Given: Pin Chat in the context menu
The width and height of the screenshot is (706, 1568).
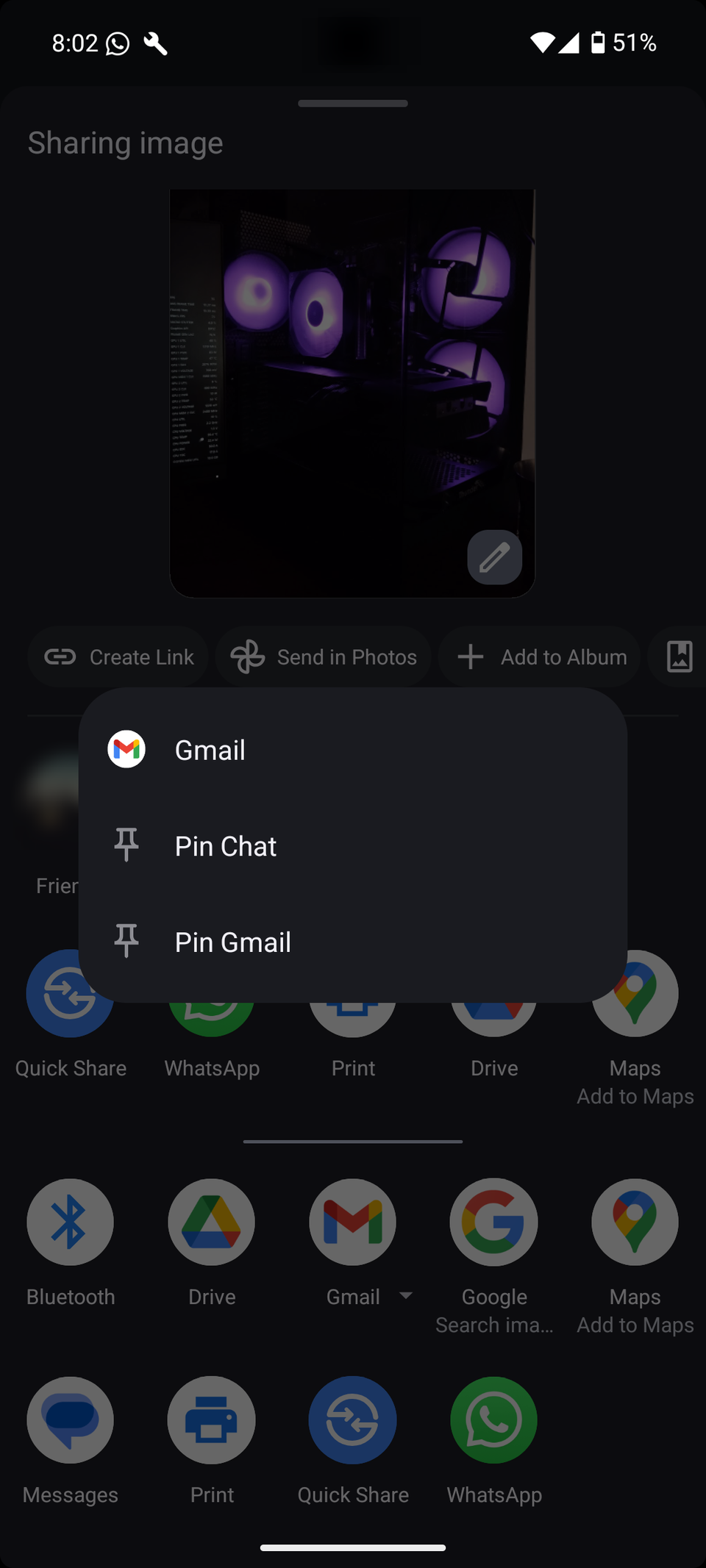Looking at the screenshot, I should point(225,845).
